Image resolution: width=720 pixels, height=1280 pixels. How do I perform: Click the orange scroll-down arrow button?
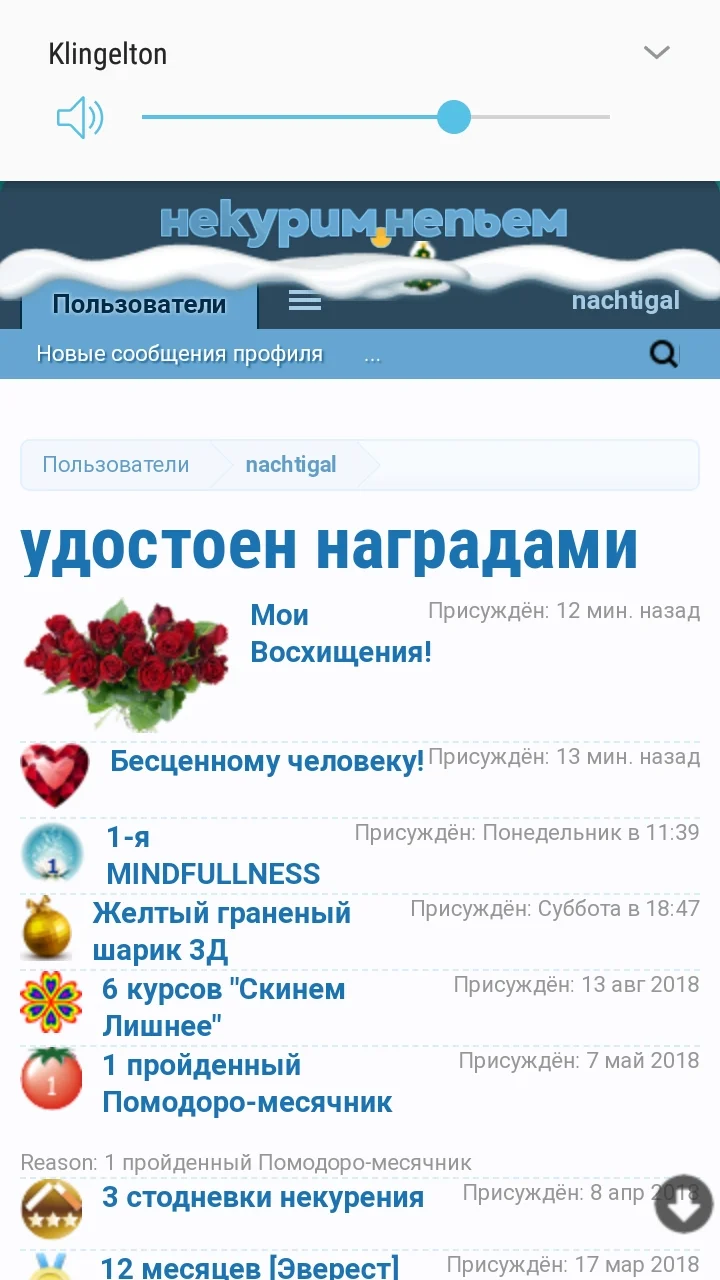pos(683,1204)
